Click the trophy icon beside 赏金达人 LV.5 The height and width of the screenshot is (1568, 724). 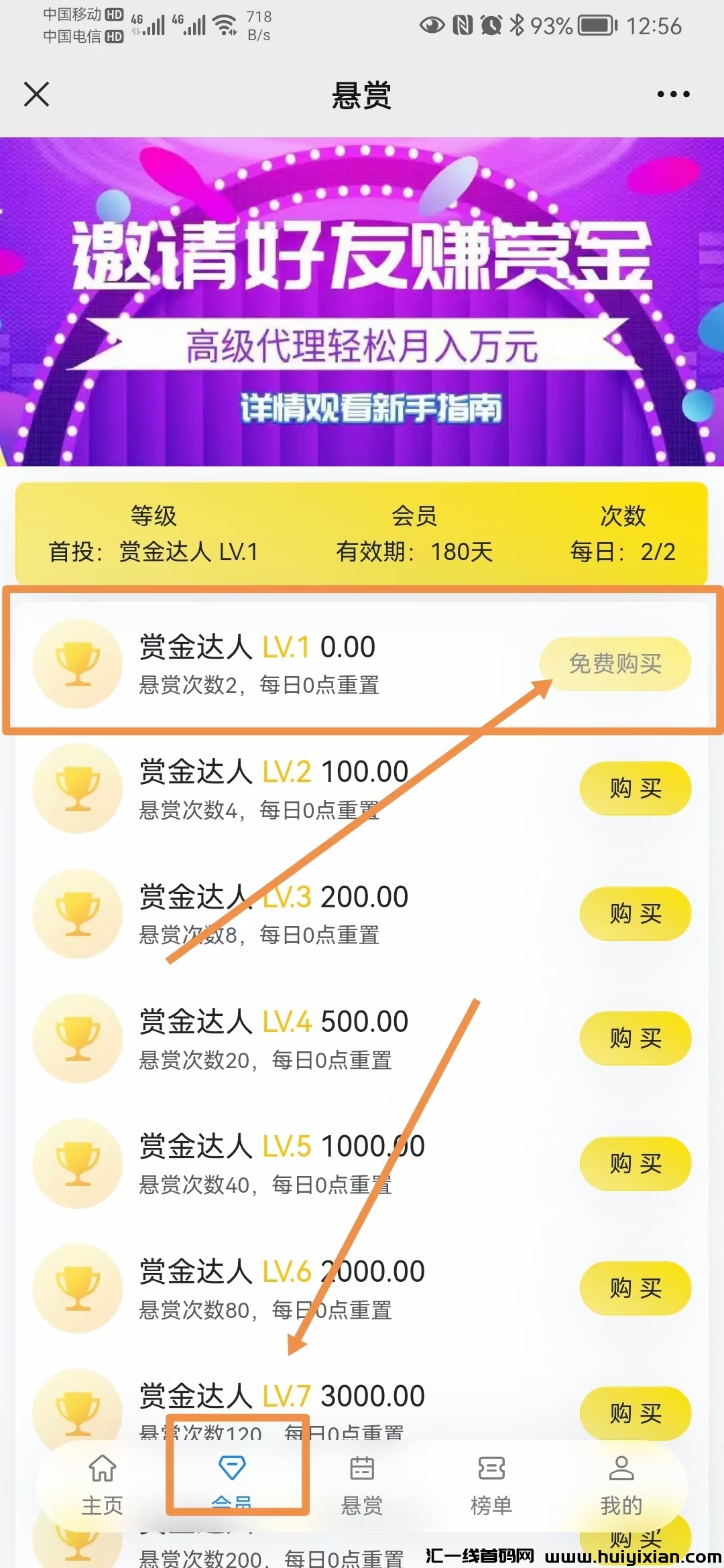pyautogui.click(x=77, y=1164)
